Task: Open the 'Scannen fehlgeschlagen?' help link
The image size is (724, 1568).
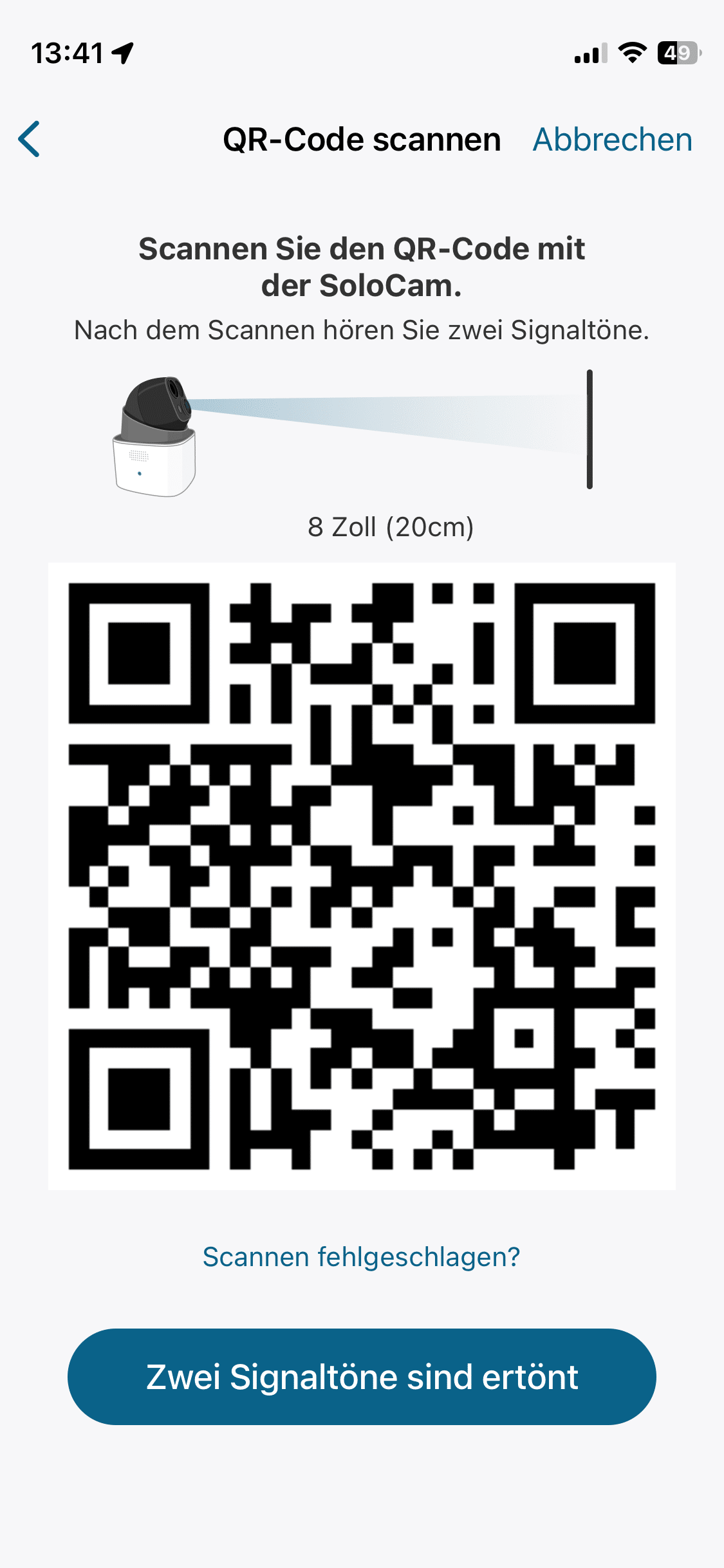Action: coord(361,1256)
